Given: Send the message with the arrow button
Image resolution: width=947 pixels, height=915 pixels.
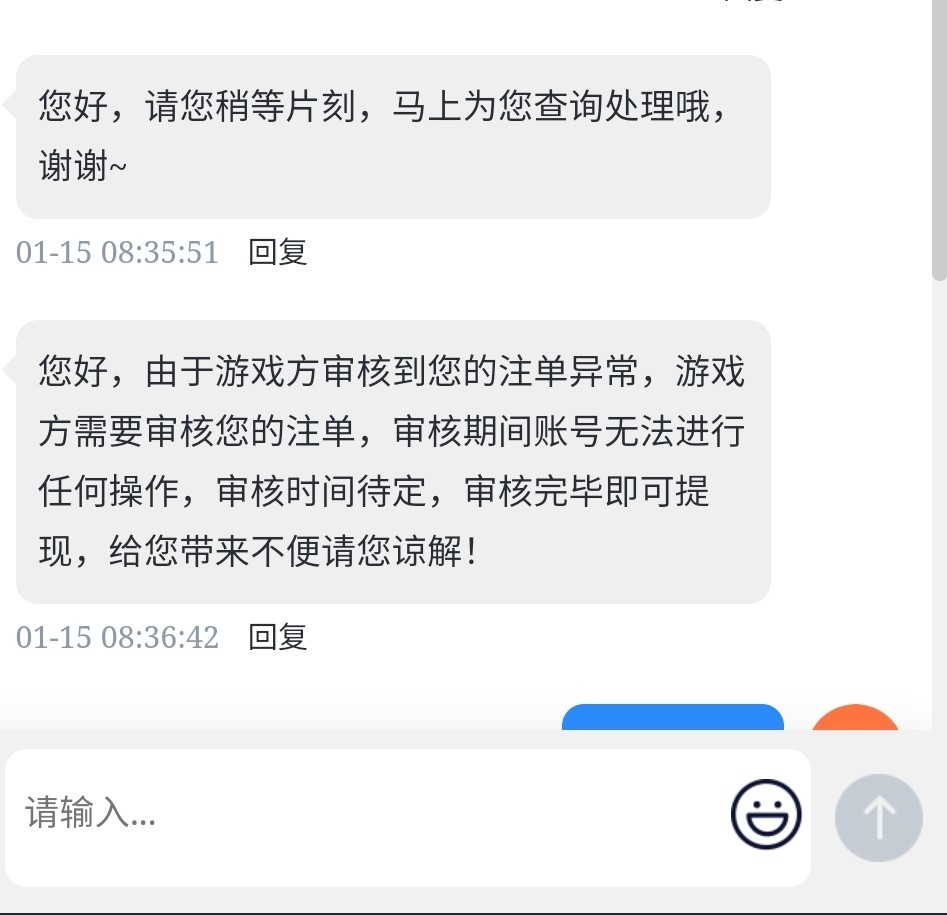Looking at the screenshot, I should [x=879, y=818].
